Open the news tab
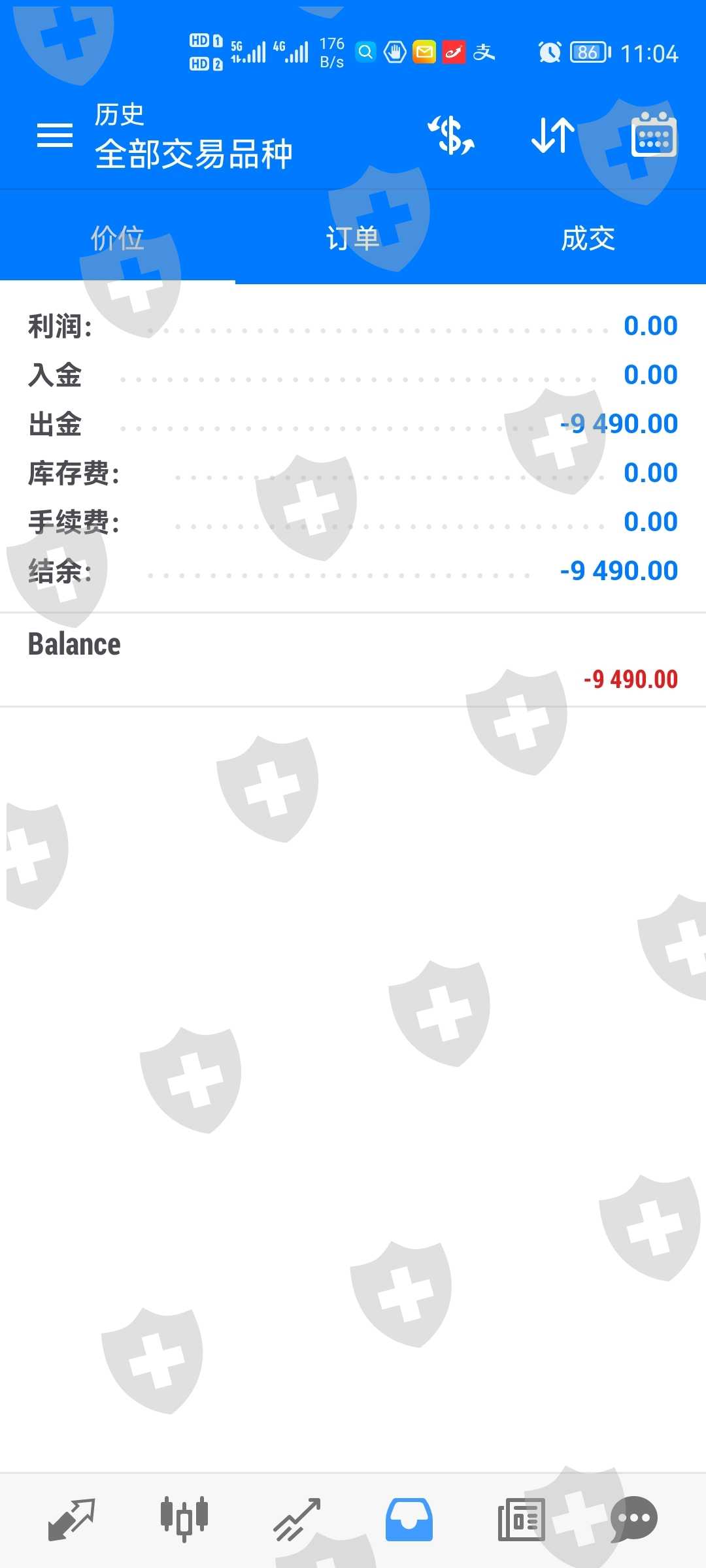Screen dimensions: 706x1568 tap(522, 1520)
